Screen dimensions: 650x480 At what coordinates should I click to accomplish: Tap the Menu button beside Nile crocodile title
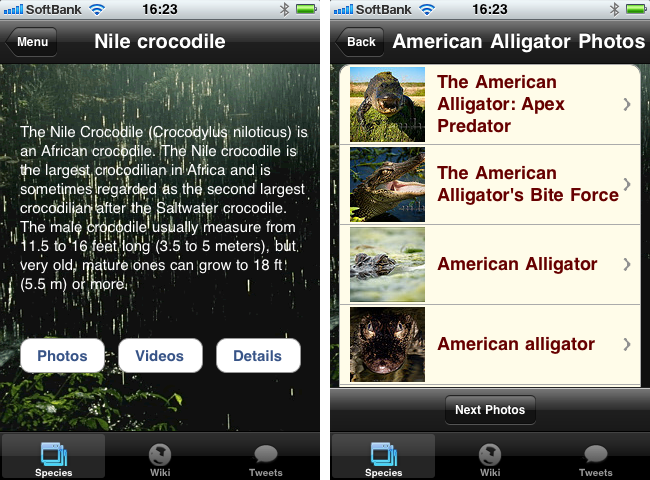32,42
